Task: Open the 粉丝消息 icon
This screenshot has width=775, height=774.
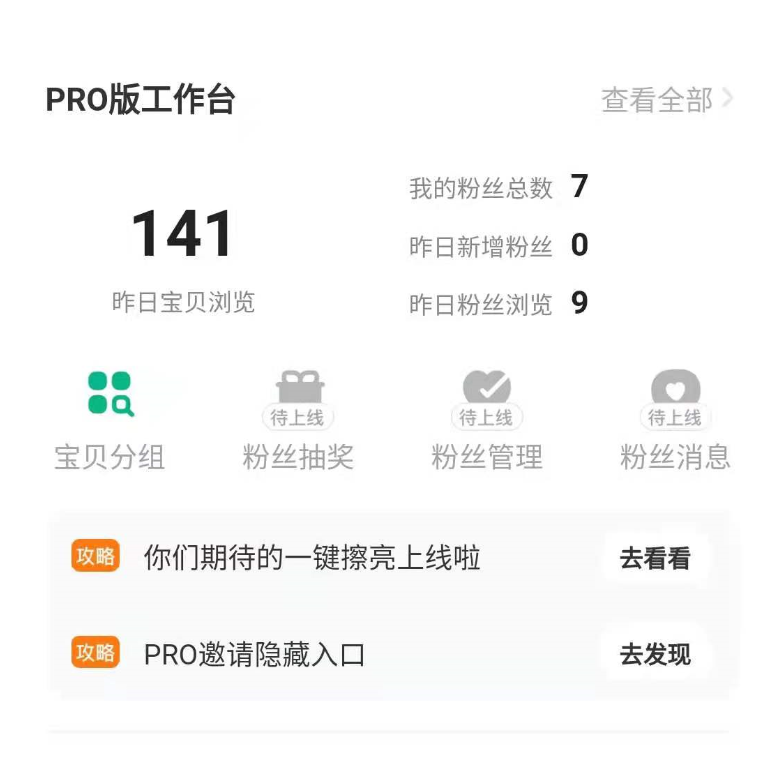Action: [675, 390]
